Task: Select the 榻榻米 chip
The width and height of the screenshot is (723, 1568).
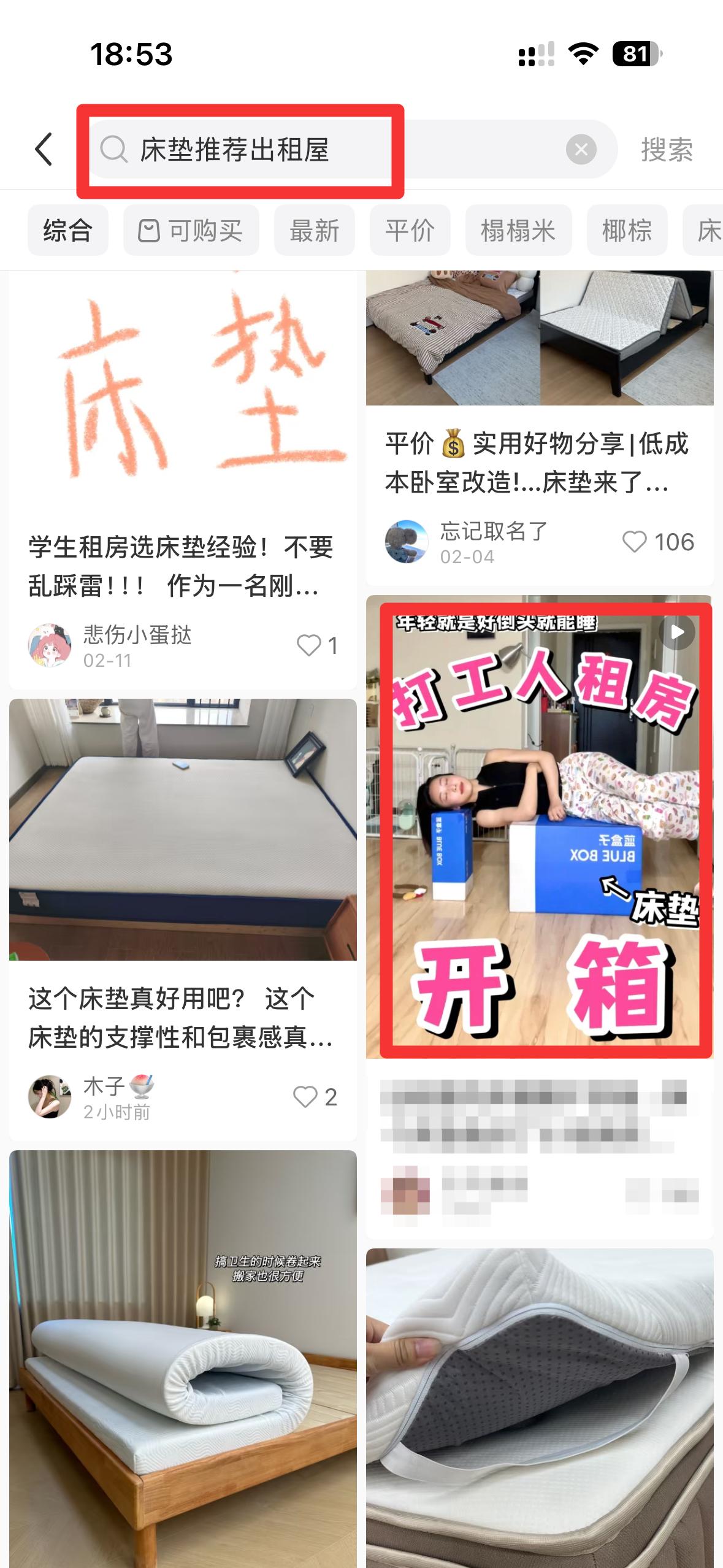Action: coord(518,231)
